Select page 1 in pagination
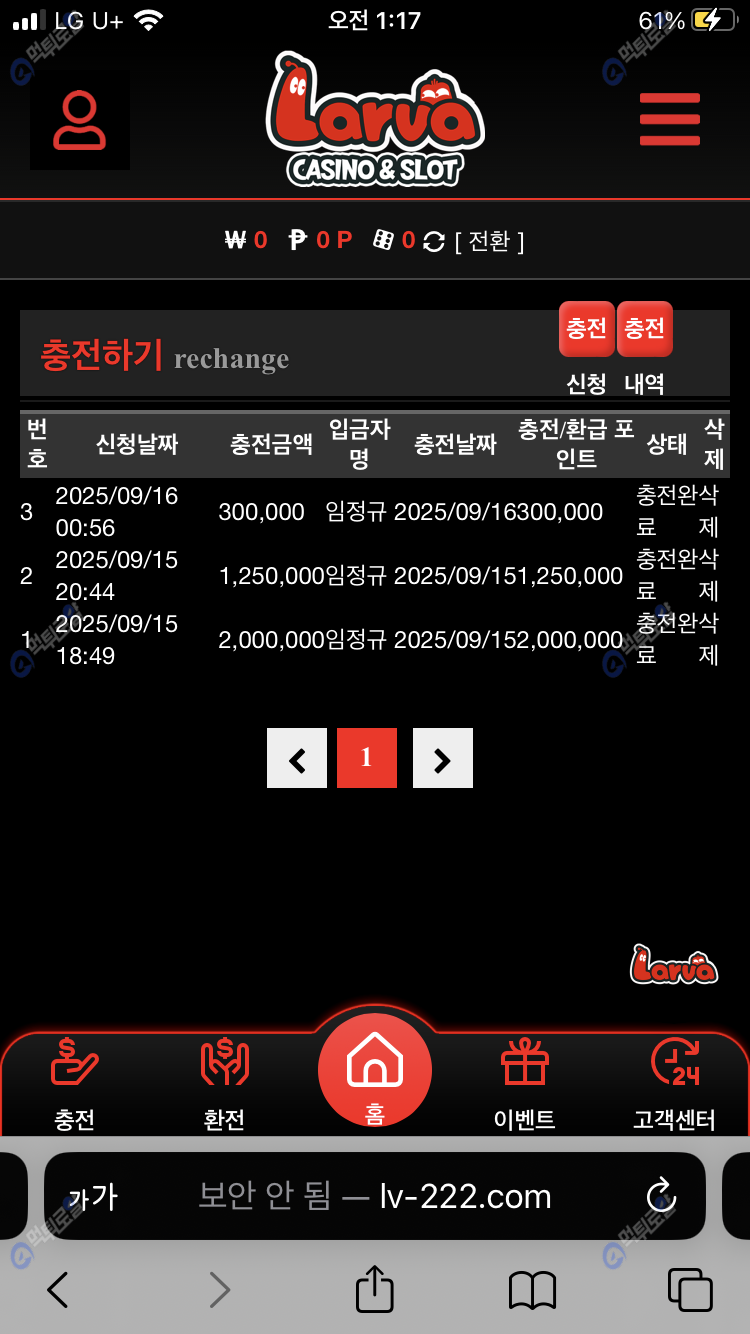 pos(367,758)
